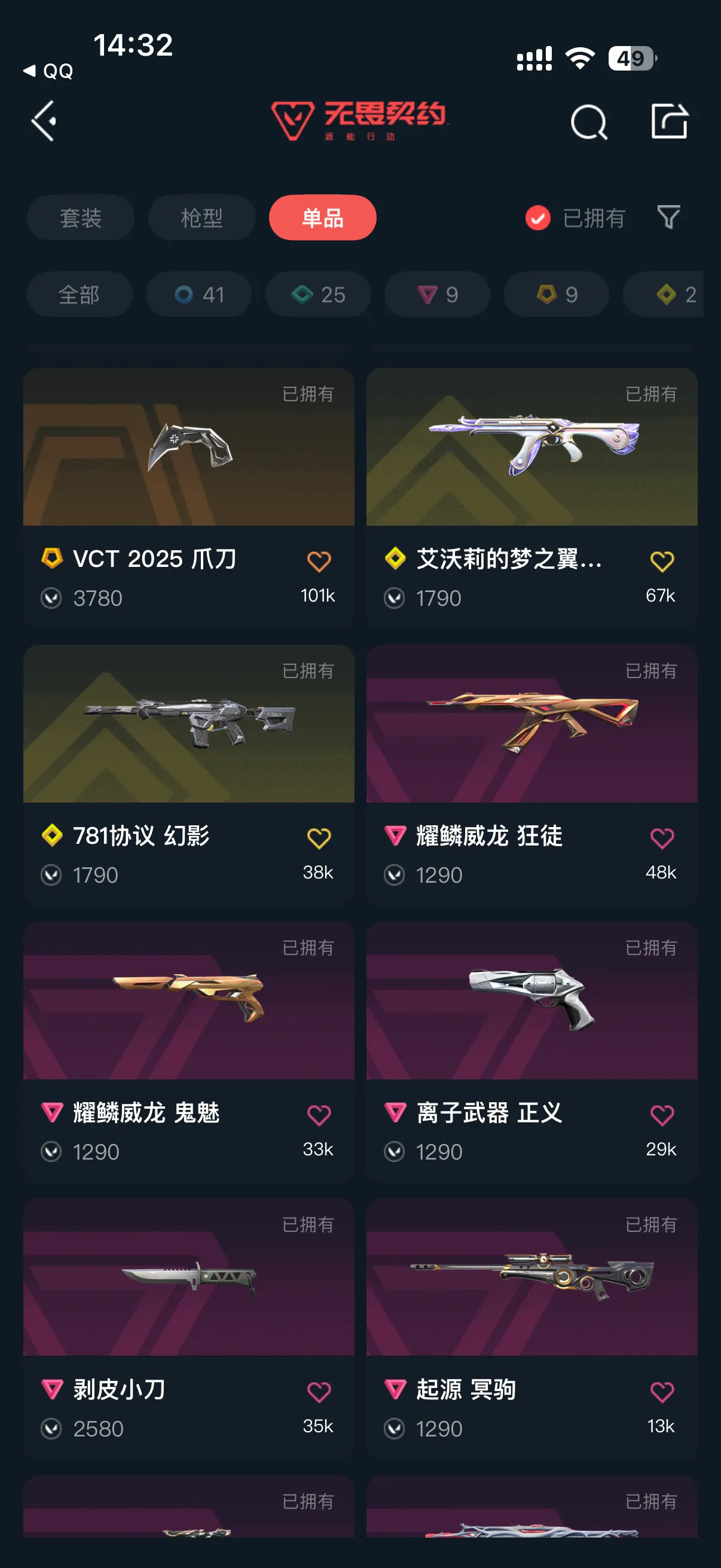Filter by the blue tier chip 41

pos(199,294)
